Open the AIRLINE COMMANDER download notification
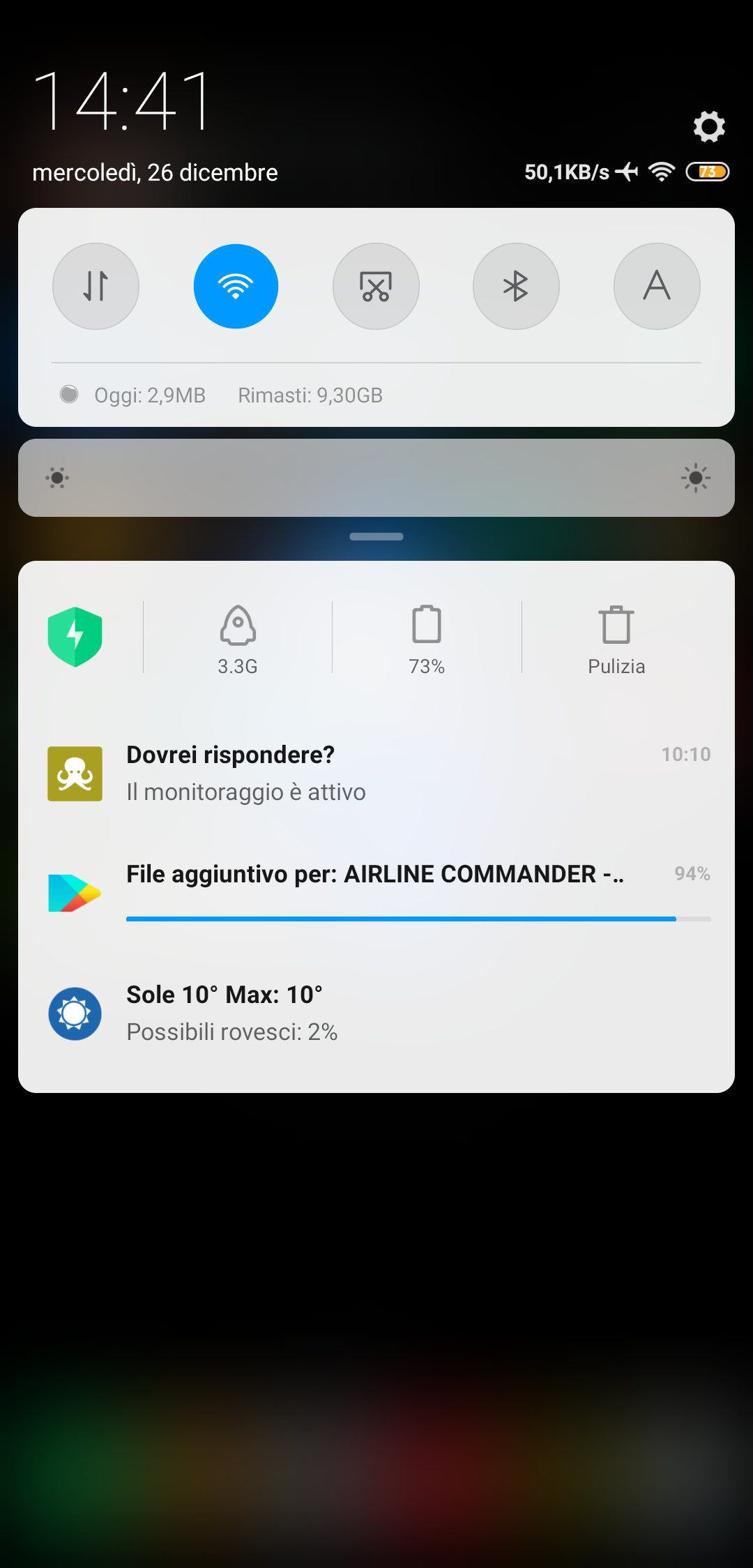Image resolution: width=753 pixels, height=1568 pixels. tap(376, 893)
